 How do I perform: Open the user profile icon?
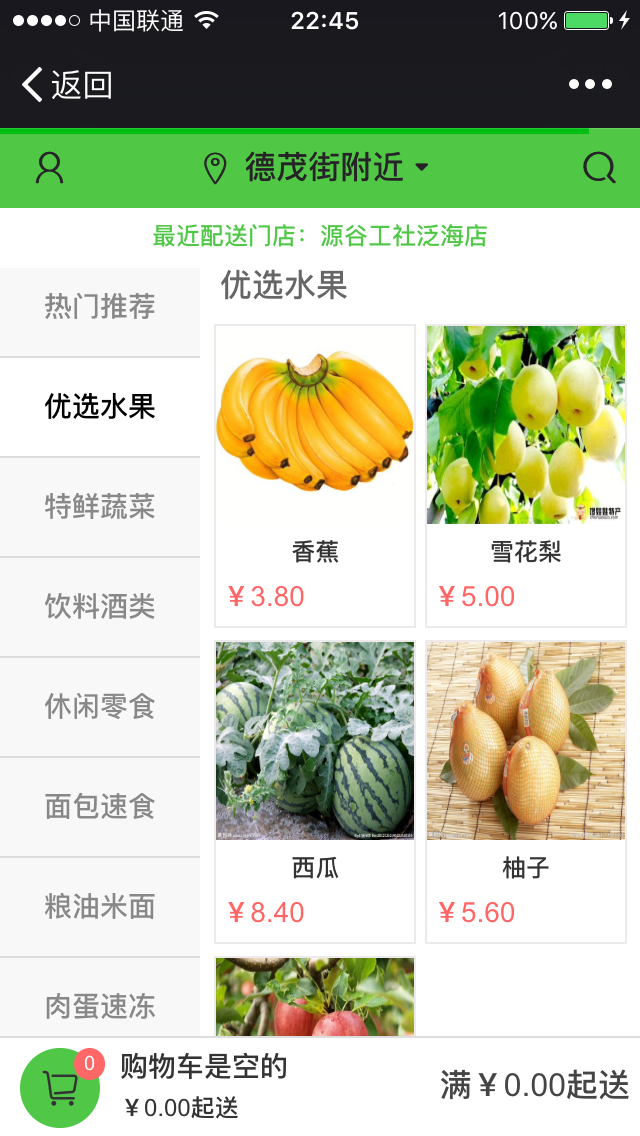click(x=49, y=168)
